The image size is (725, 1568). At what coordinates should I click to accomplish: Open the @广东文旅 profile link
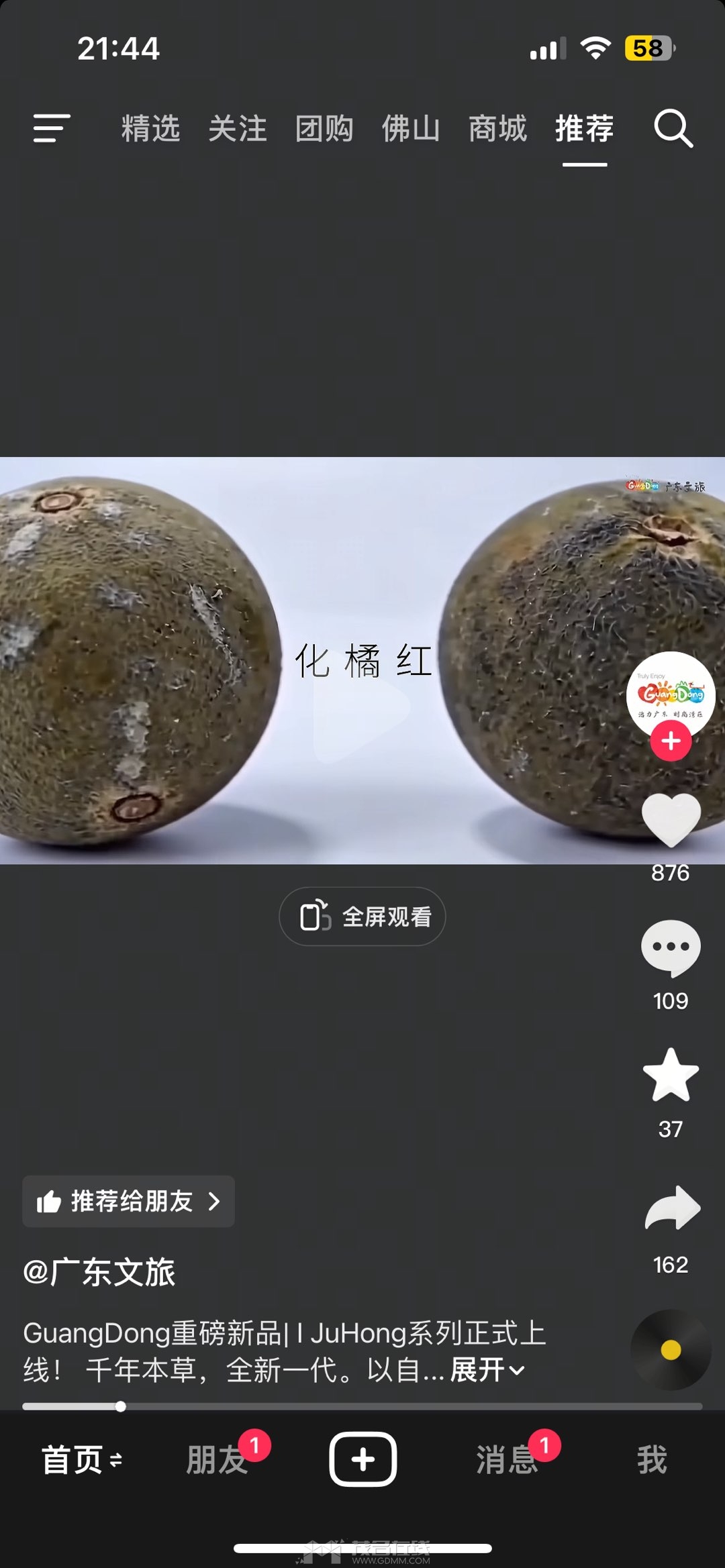pyautogui.click(x=99, y=1272)
